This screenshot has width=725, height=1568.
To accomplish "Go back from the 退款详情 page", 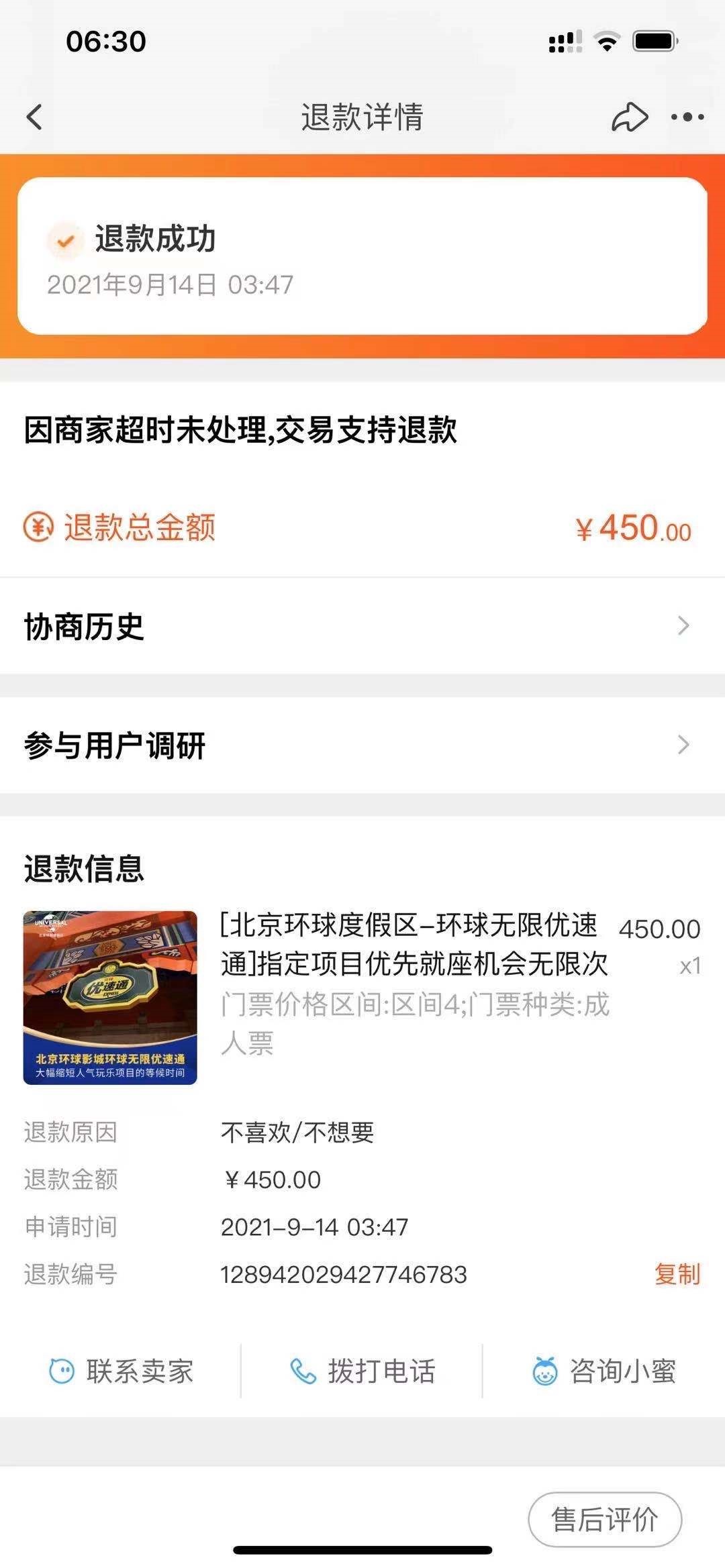I will coord(35,117).
